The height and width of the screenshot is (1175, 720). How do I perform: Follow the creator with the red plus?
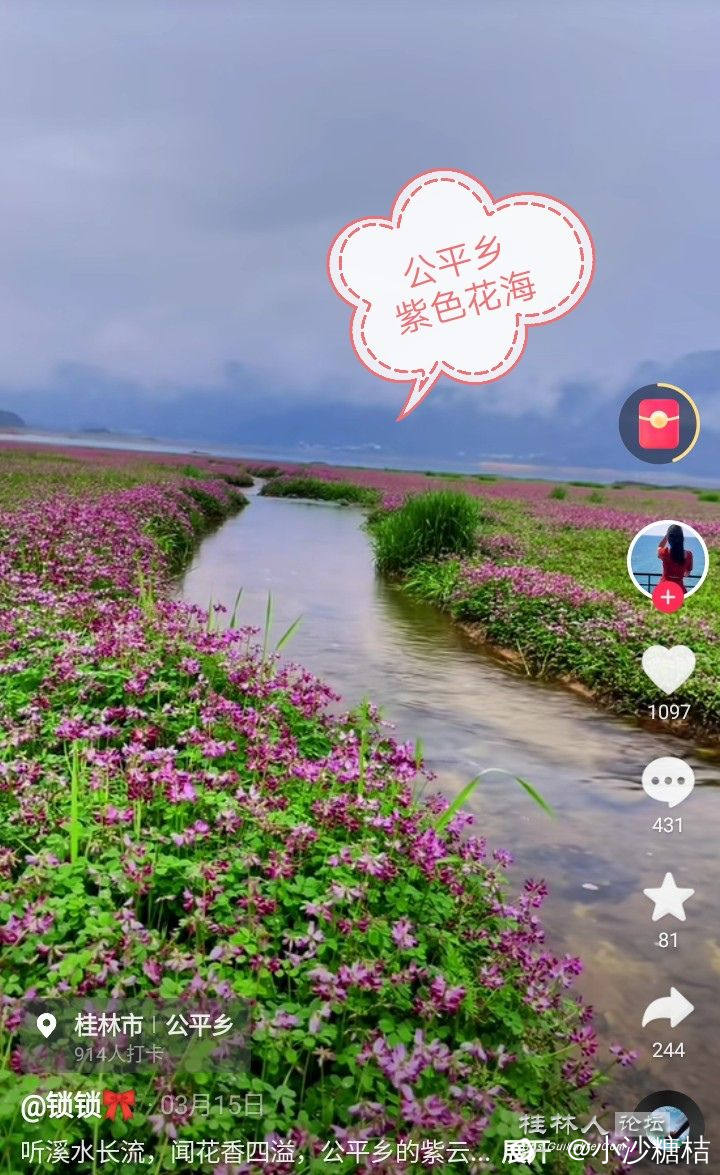click(668, 597)
